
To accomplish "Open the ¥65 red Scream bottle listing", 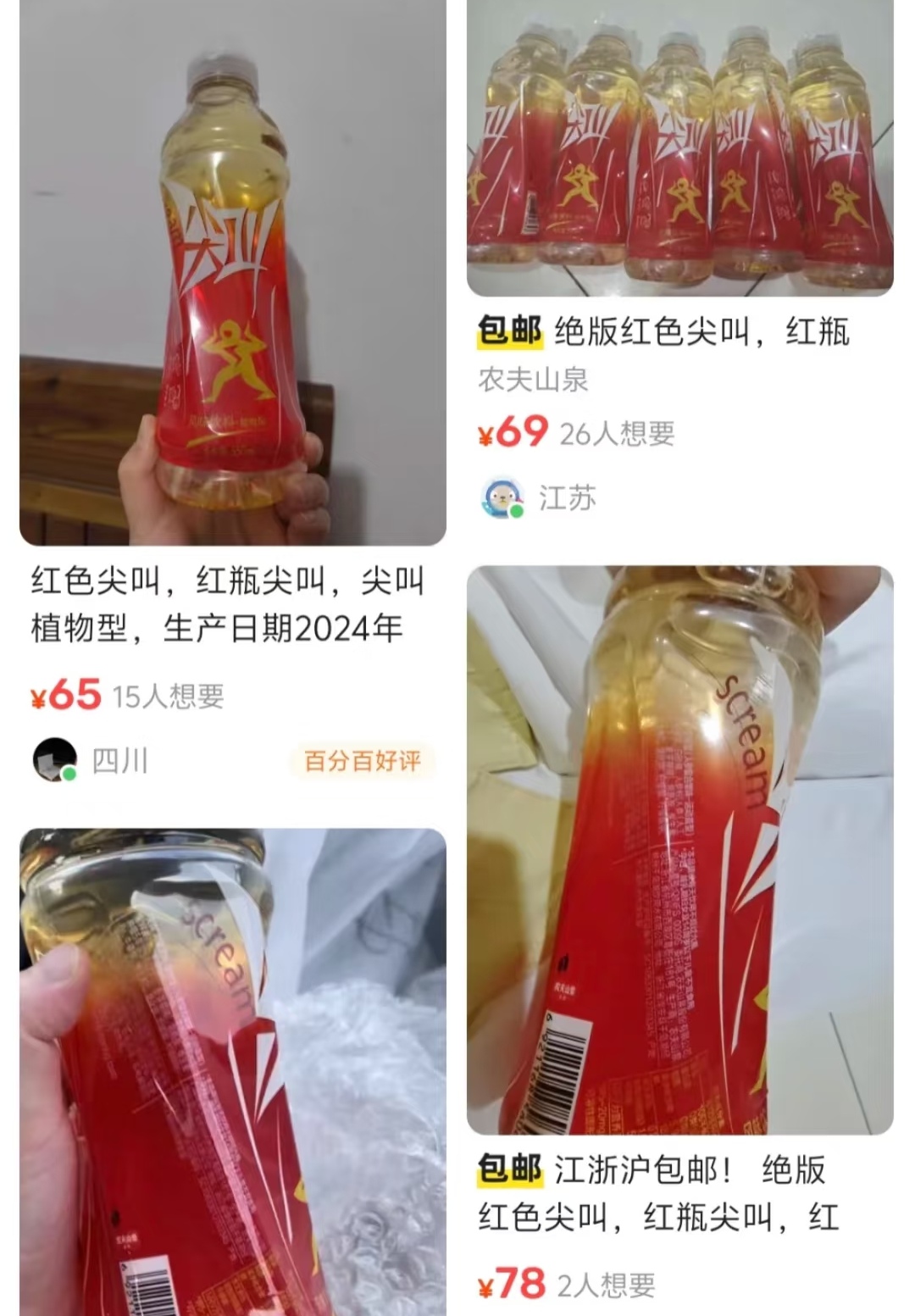I will (x=232, y=271).
